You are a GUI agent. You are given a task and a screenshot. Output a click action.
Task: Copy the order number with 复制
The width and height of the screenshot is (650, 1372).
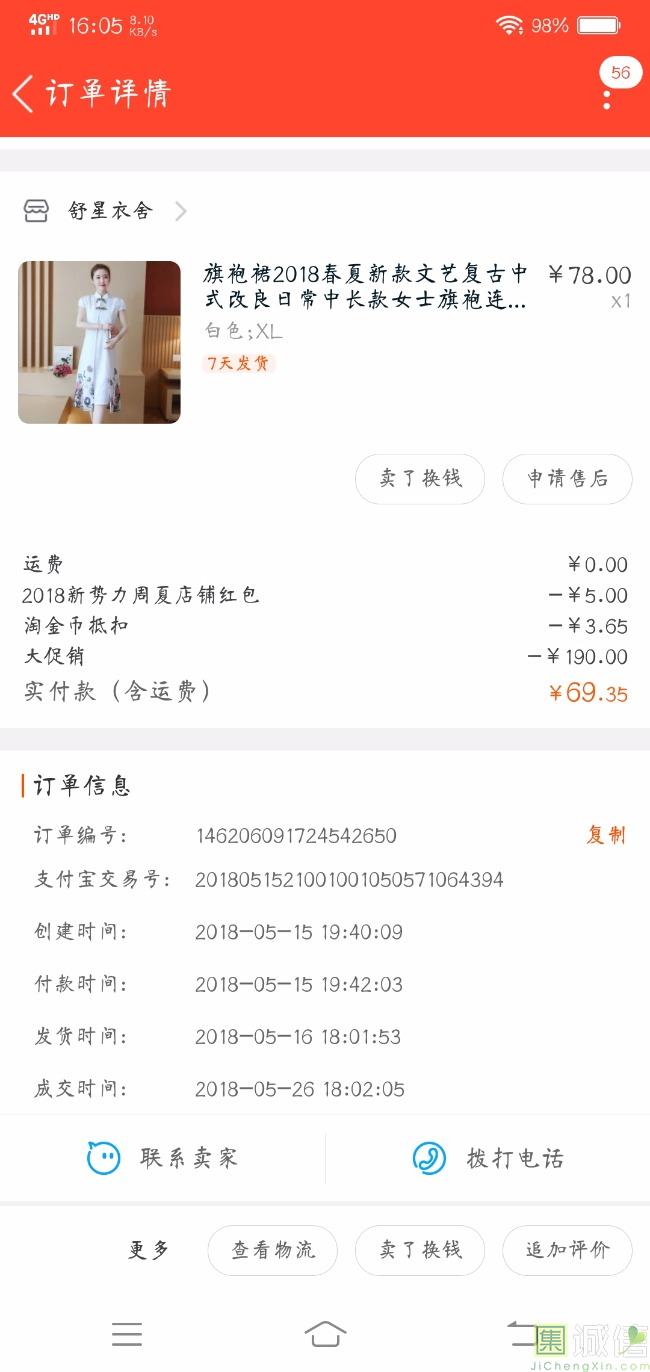click(x=606, y=835)
